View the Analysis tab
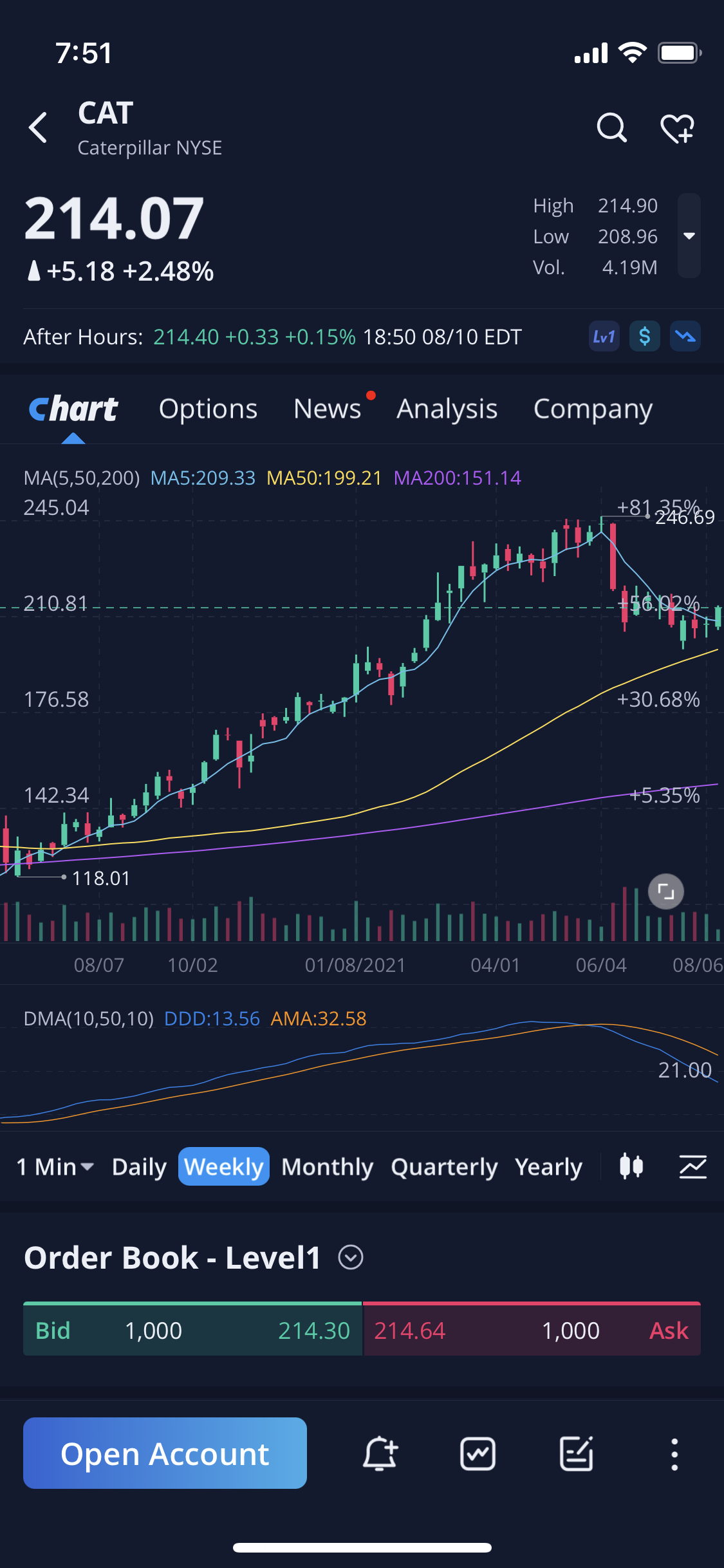 coord(447,409)
